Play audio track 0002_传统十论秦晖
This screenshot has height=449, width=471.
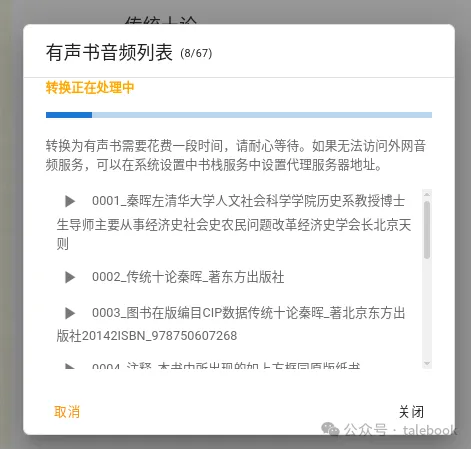(70, 277)
